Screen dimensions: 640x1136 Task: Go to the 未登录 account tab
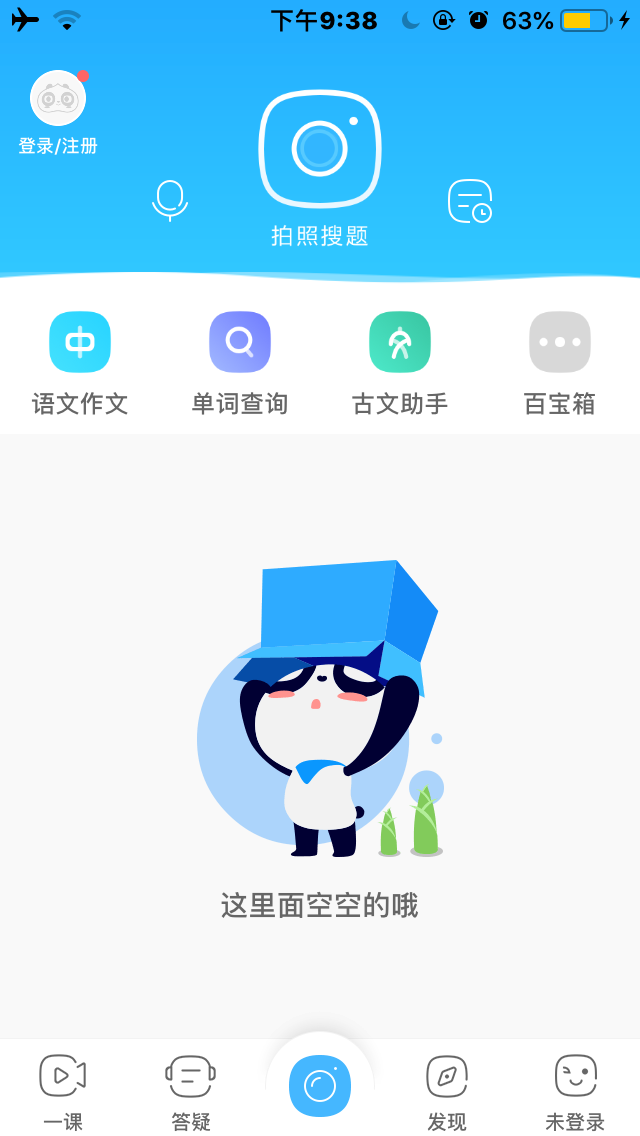pos(576,1088)
